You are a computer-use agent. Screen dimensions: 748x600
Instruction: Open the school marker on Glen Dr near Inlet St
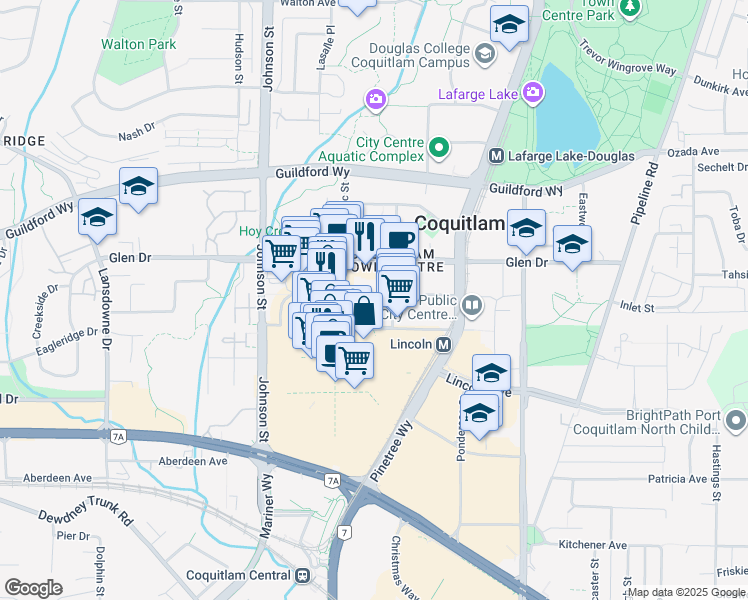572,244
